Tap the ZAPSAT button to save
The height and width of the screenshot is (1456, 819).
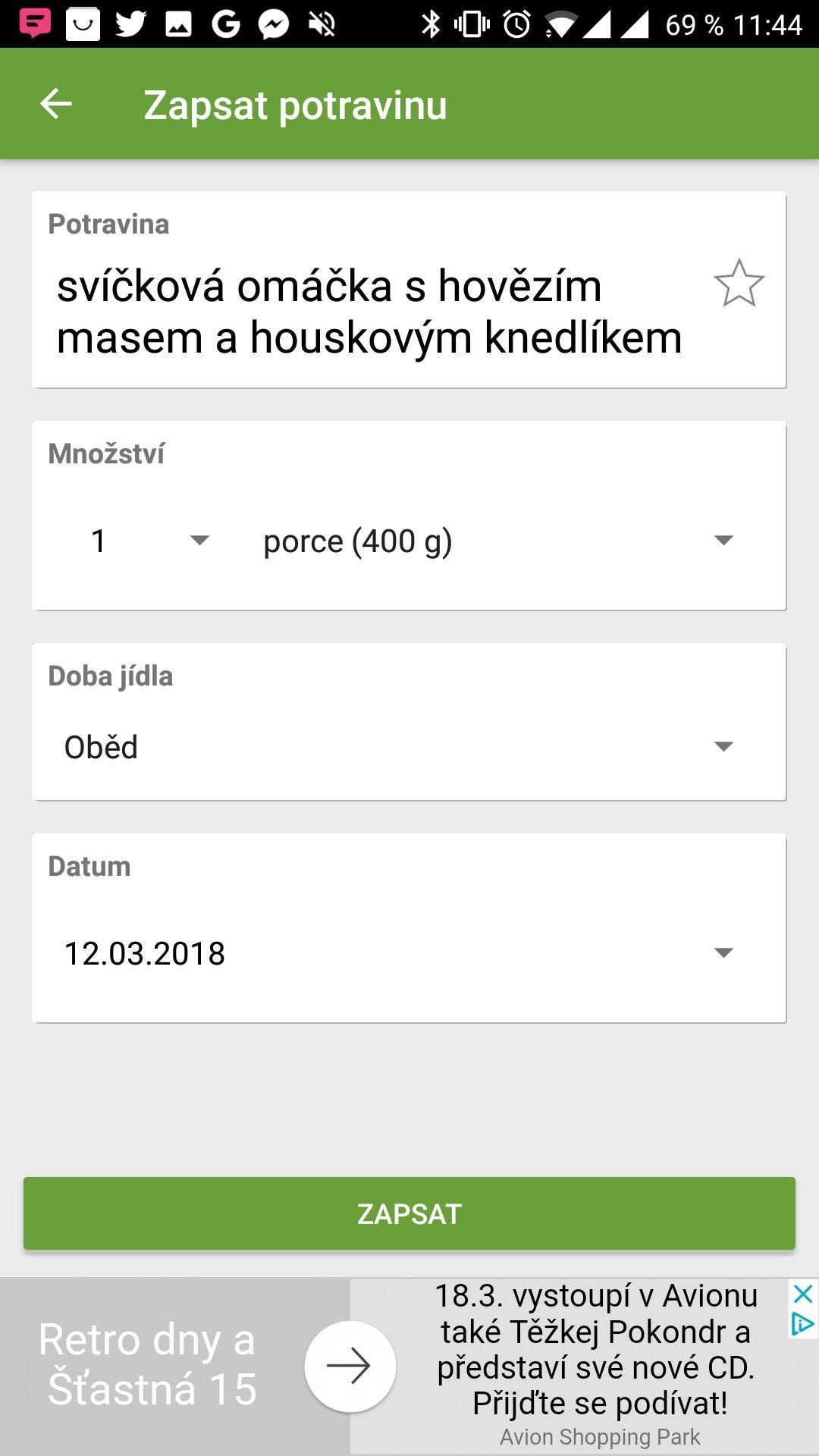(409, 1213)
